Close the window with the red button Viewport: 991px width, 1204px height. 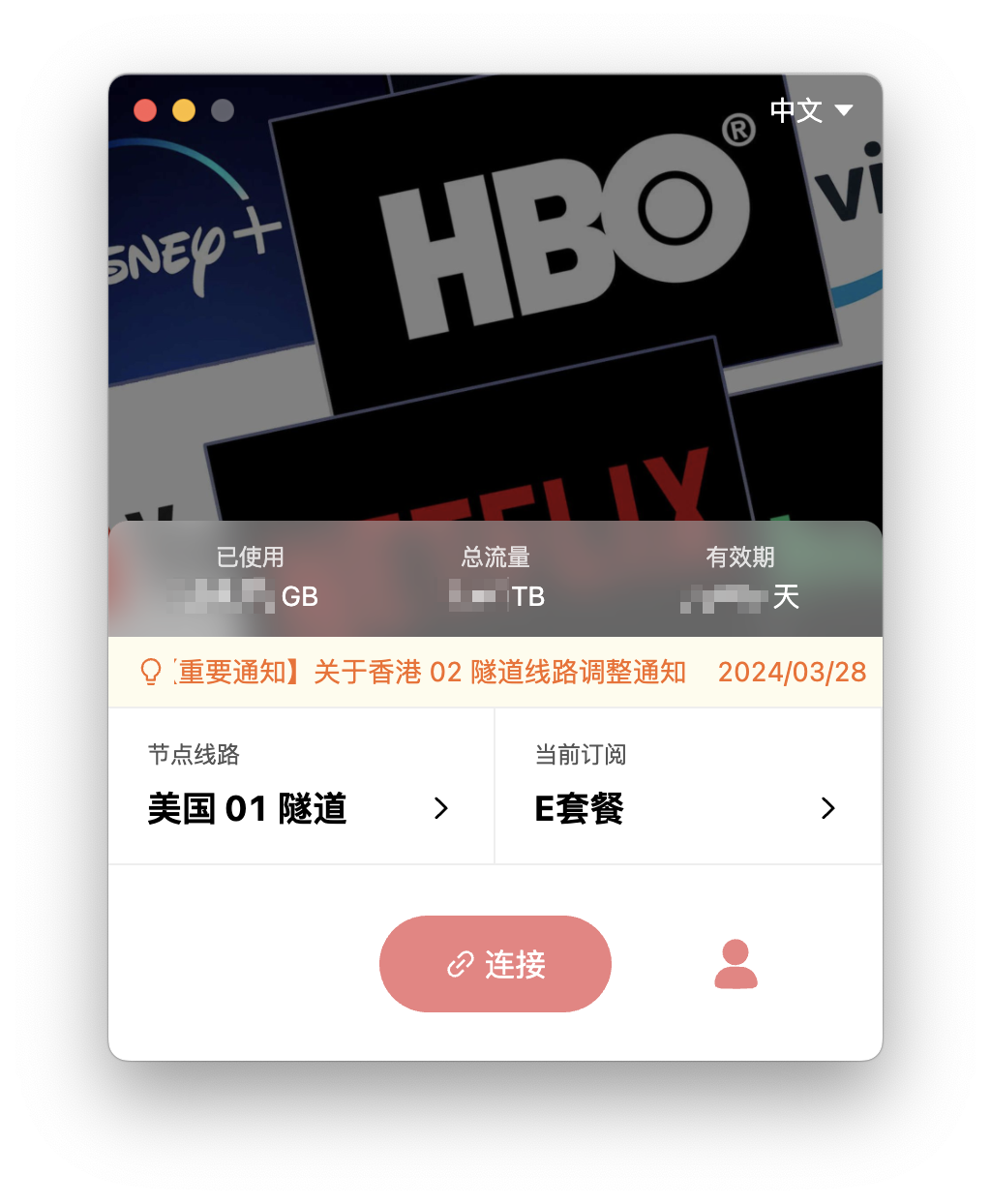click(x=145, y=110)
